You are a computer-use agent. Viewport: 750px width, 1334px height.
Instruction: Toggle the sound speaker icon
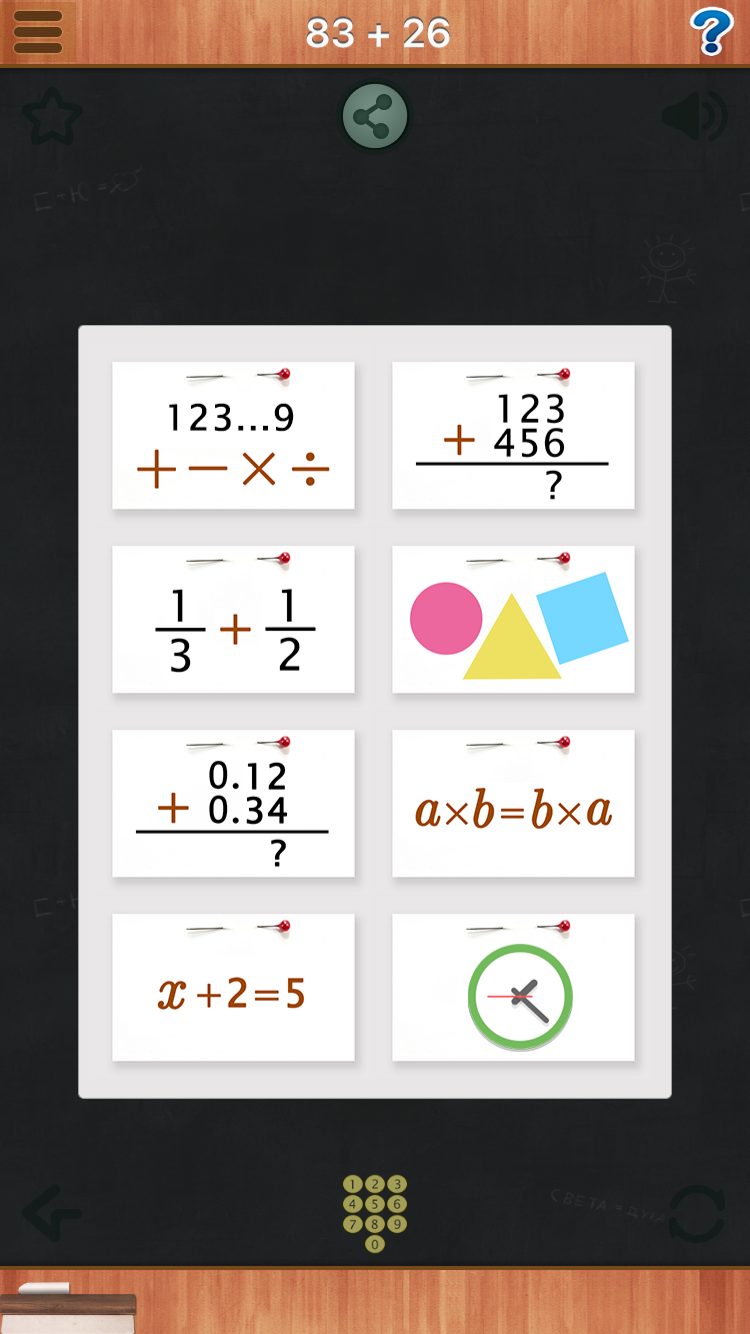[x=694, y=118]
